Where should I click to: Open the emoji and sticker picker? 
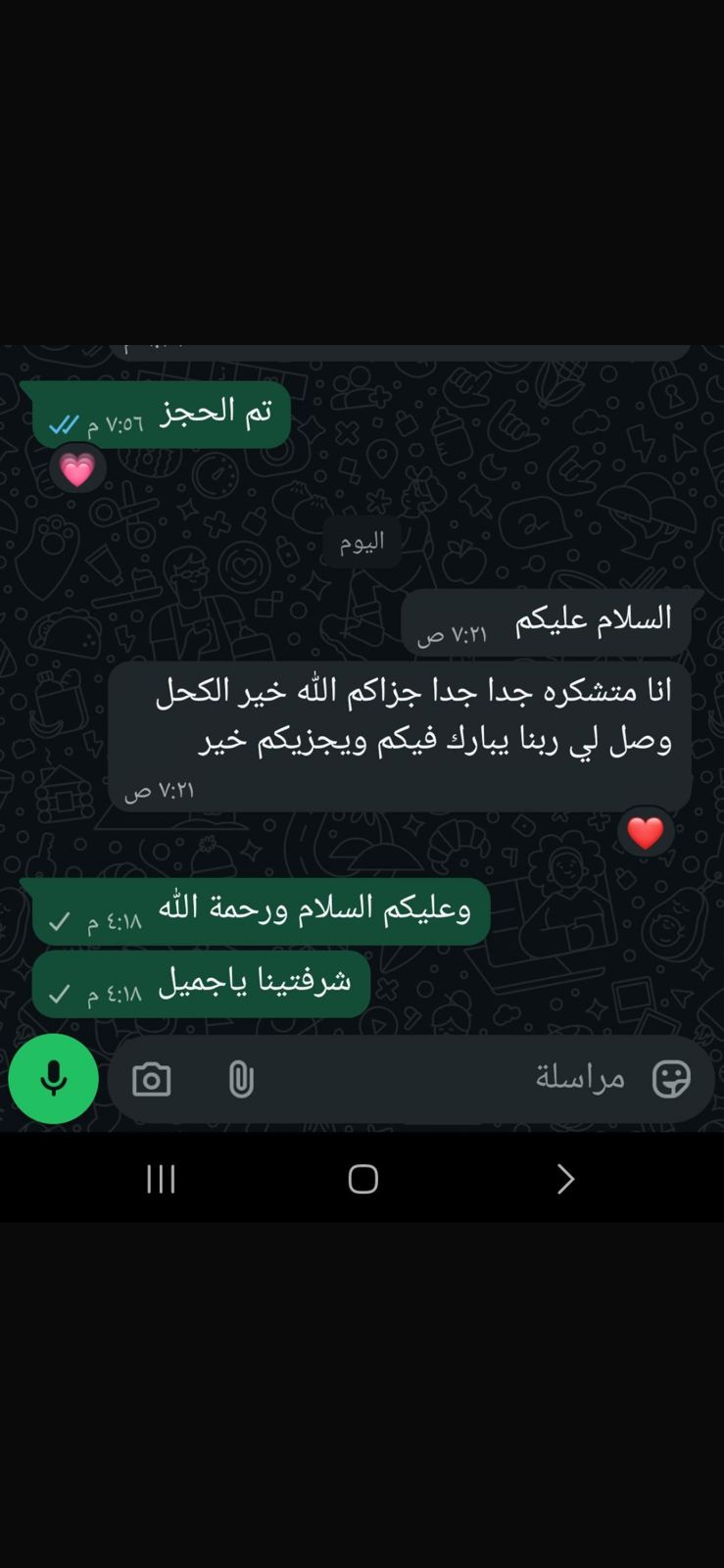[671, 1079]
